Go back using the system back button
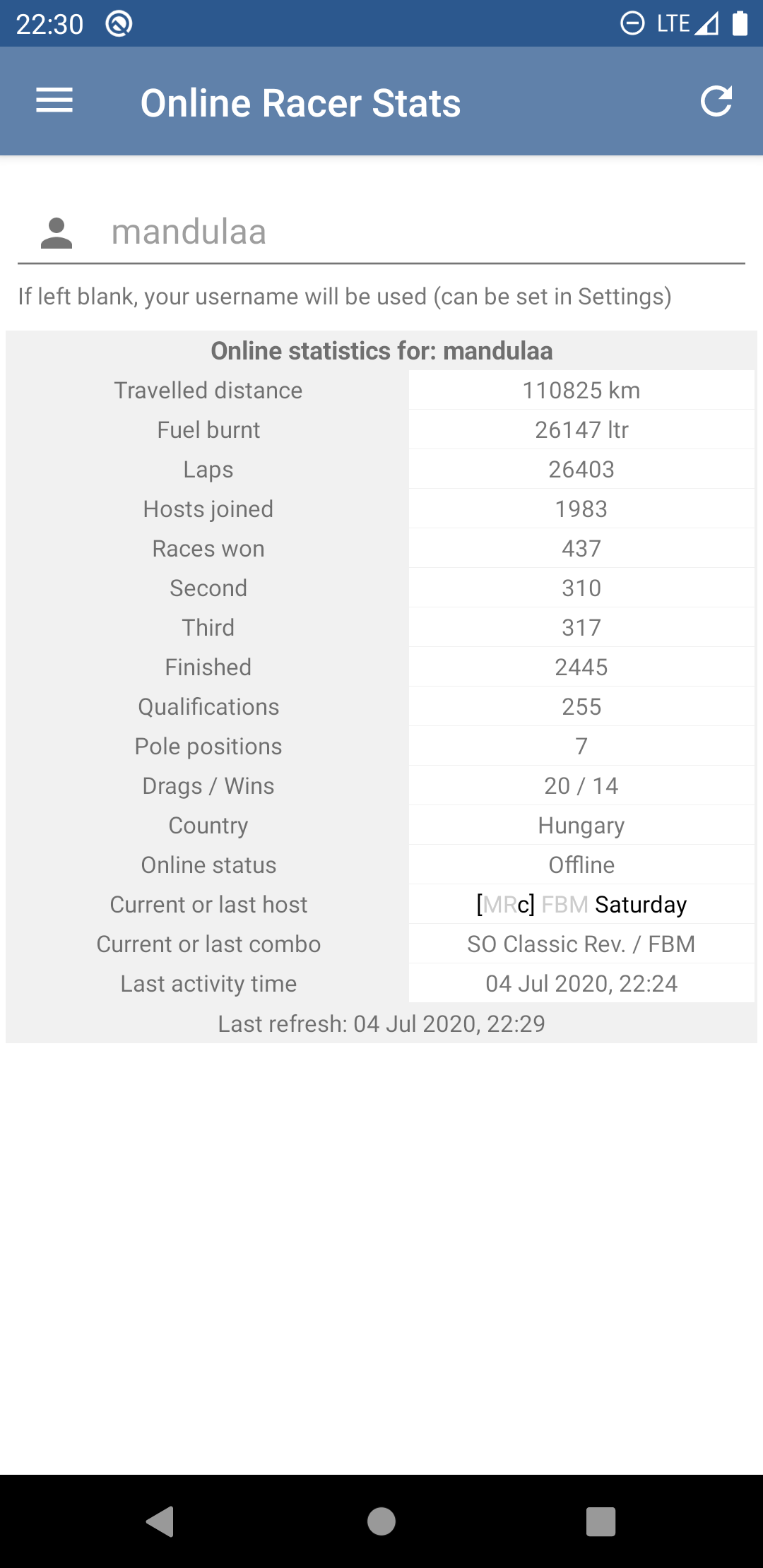 160,1521
